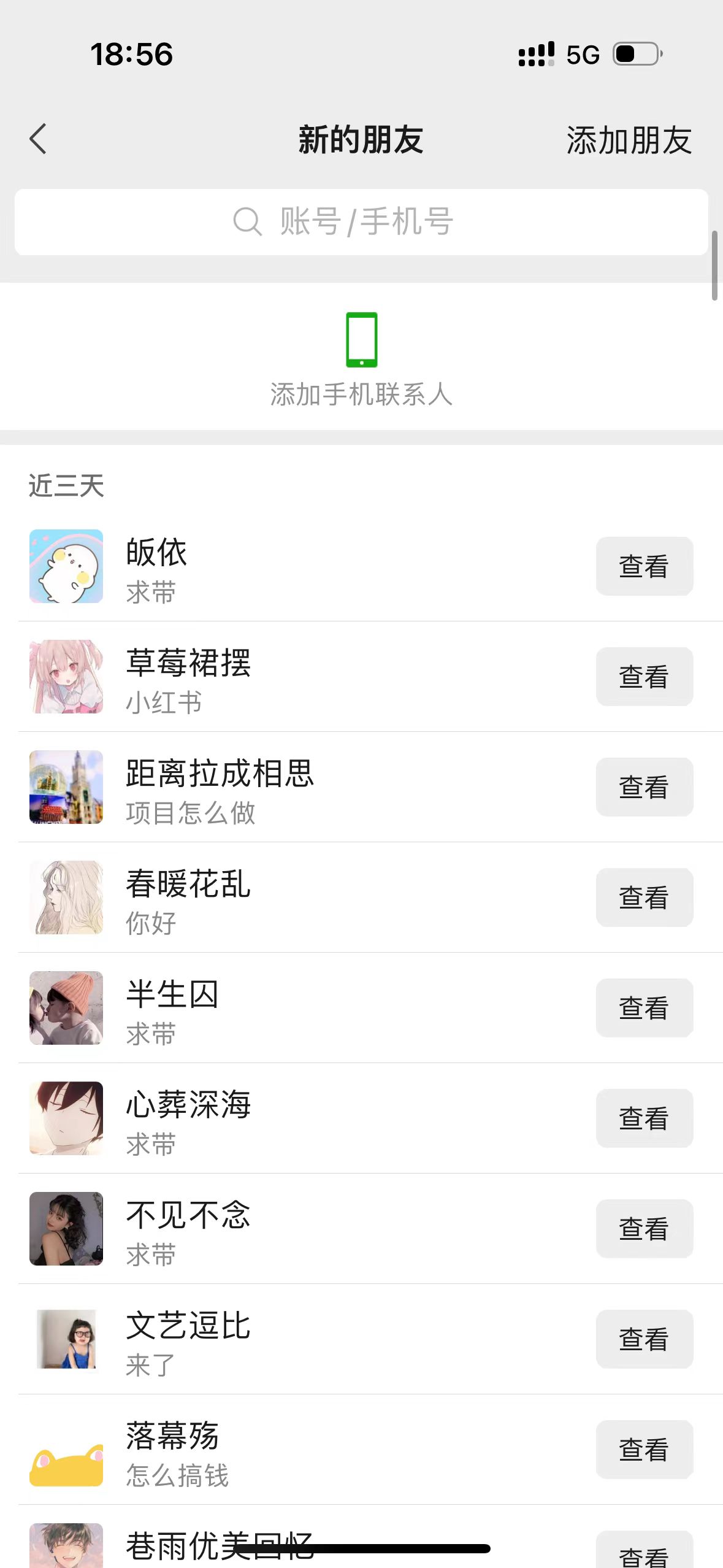
Task: Open 添加朋友 in the top bar
Action: 629,140
